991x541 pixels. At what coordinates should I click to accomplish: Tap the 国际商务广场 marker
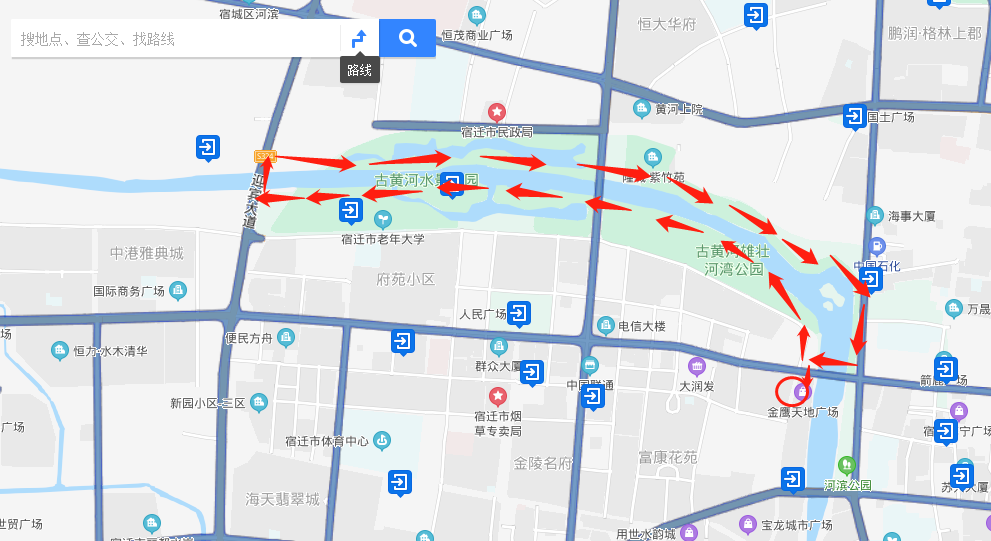pos(178,291)
